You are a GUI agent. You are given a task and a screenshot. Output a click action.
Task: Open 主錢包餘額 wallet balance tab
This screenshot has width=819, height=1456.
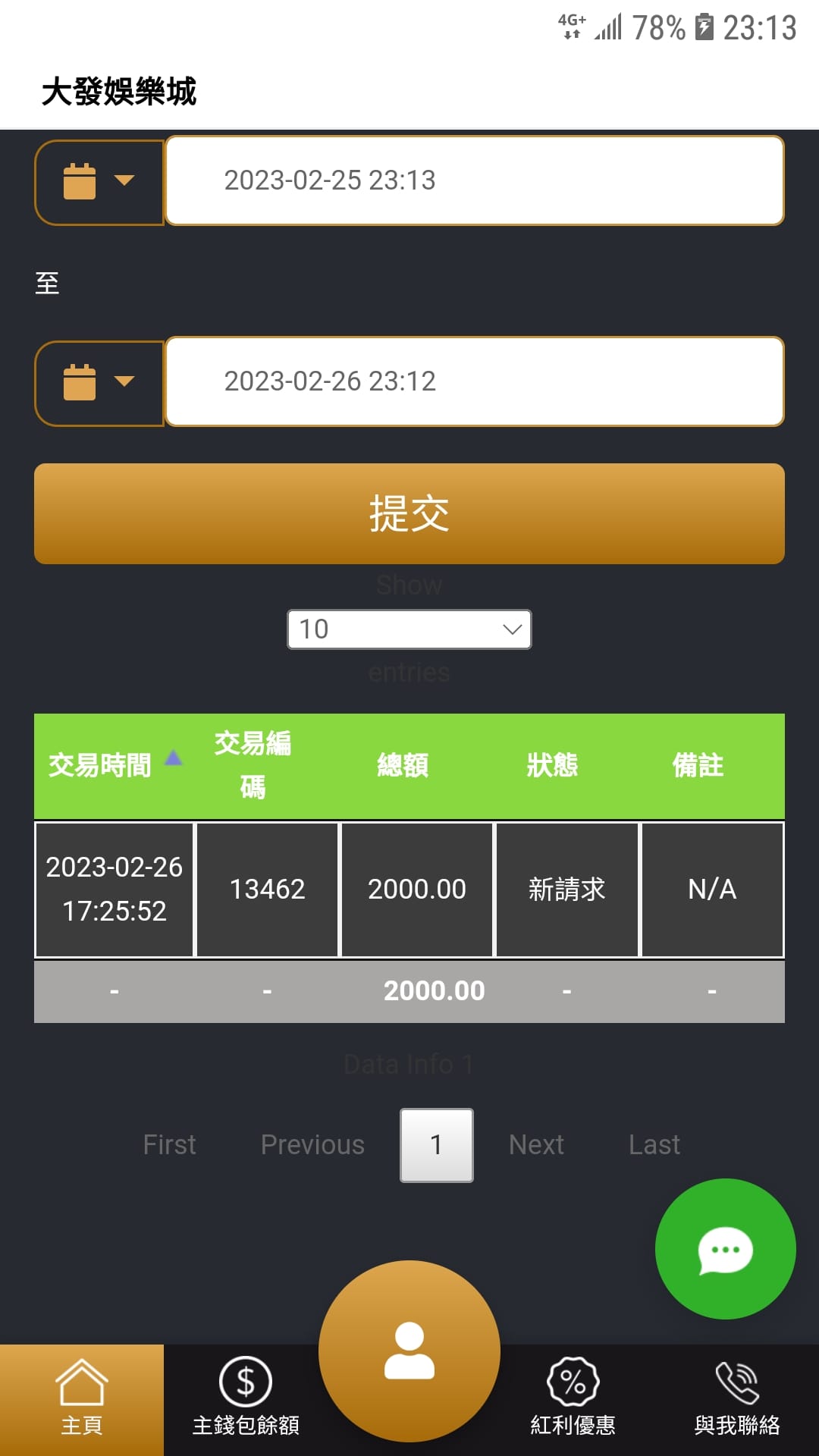click(246, 1400)
